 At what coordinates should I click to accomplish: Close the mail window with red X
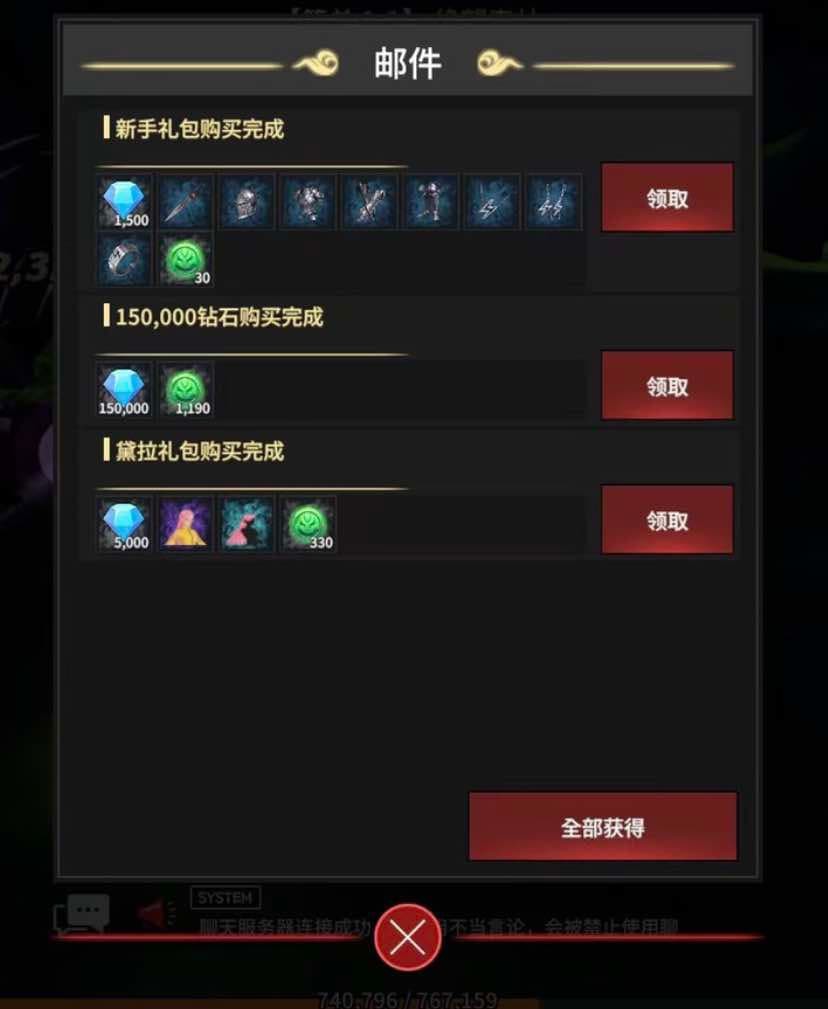[x=408, y=937]
